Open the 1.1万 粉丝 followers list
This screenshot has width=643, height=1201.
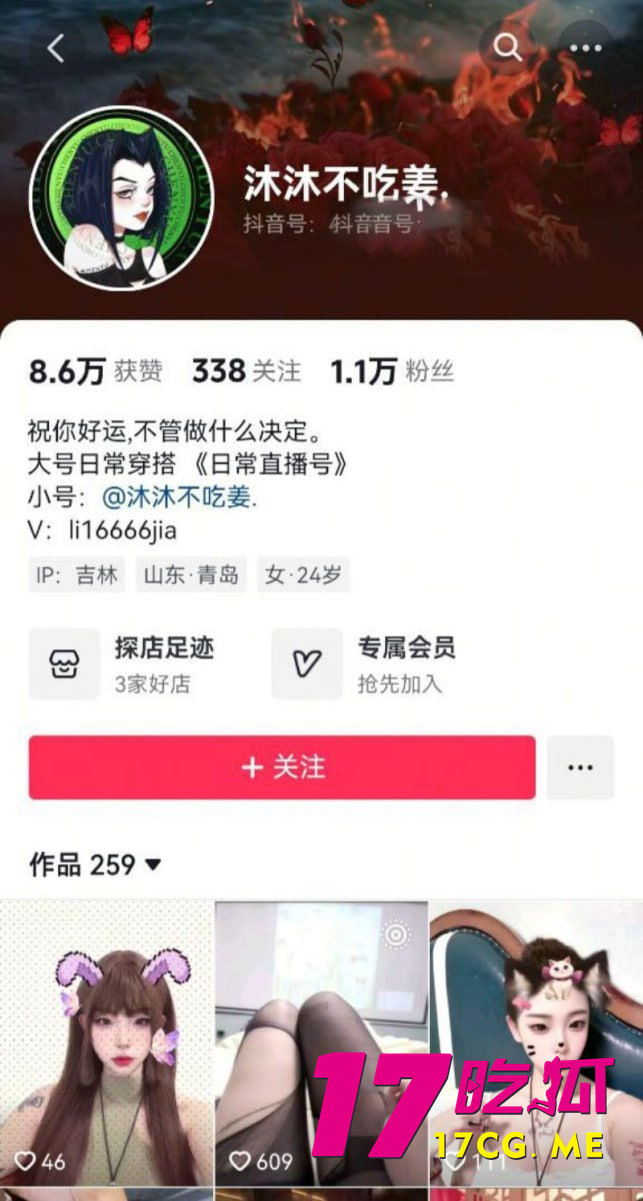[x=392, y=372]
